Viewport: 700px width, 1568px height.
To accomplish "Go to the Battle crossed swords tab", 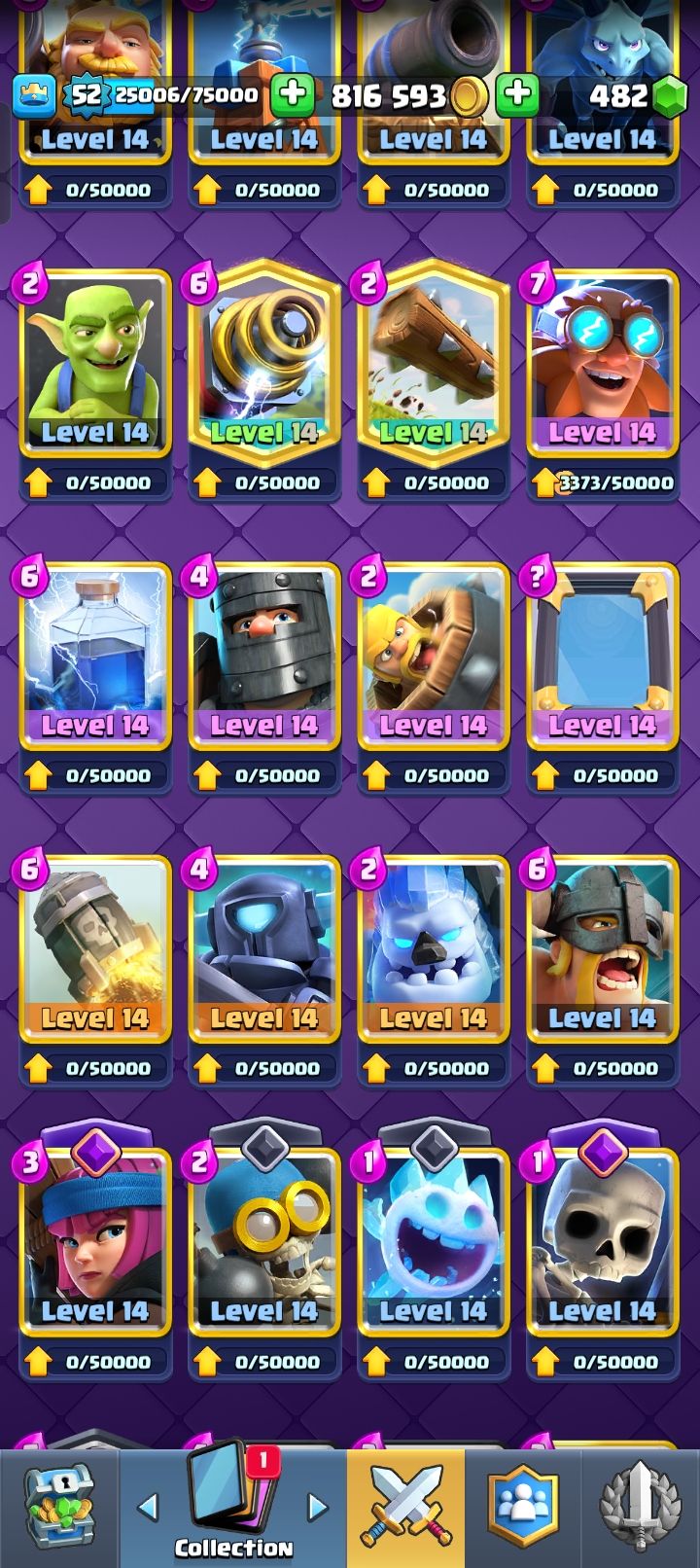I will click(405, 1510).
